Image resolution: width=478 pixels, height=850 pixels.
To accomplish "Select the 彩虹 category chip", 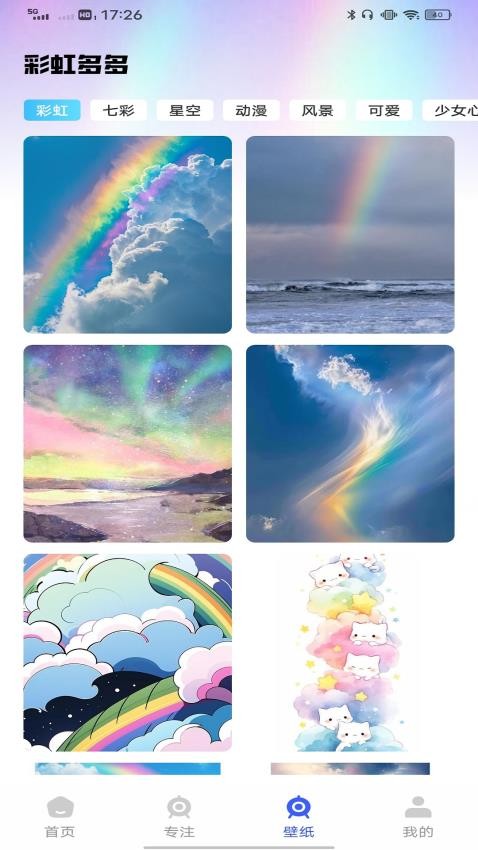I will [52, 110].
